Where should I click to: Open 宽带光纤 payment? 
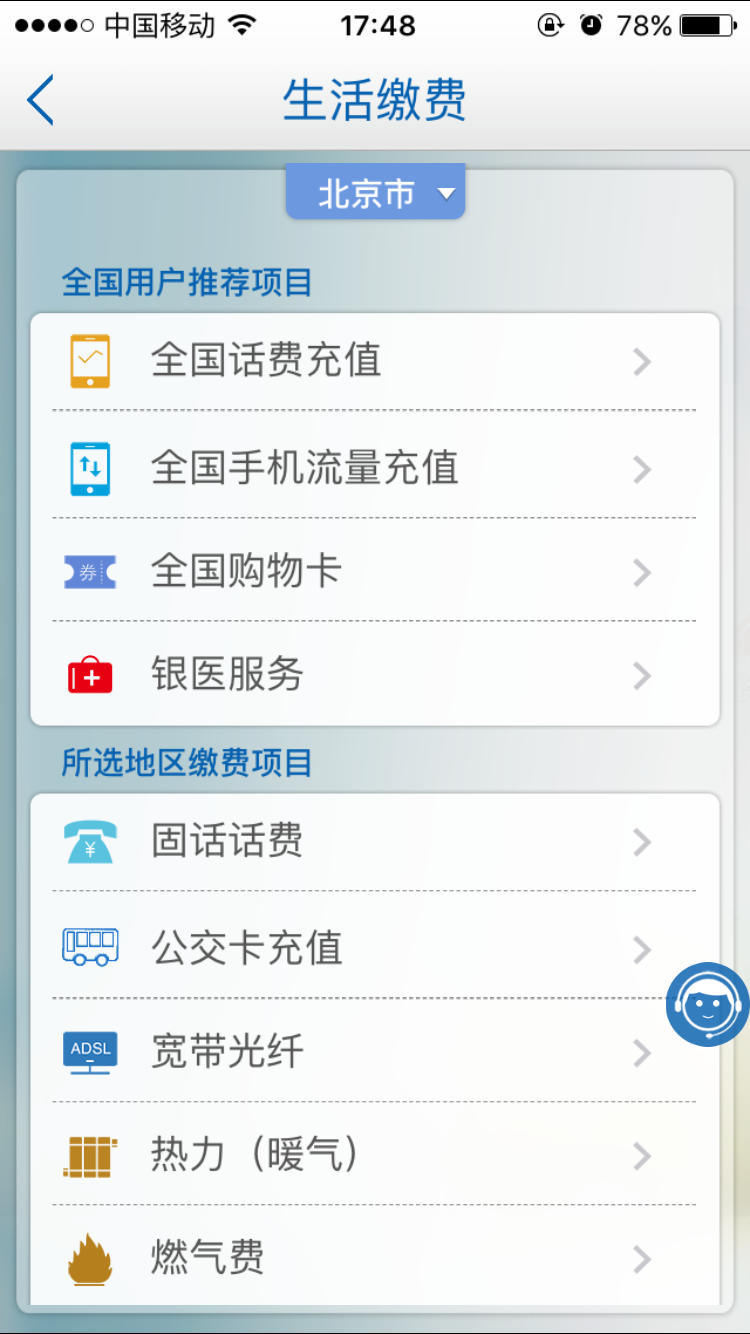point(374,1052)
